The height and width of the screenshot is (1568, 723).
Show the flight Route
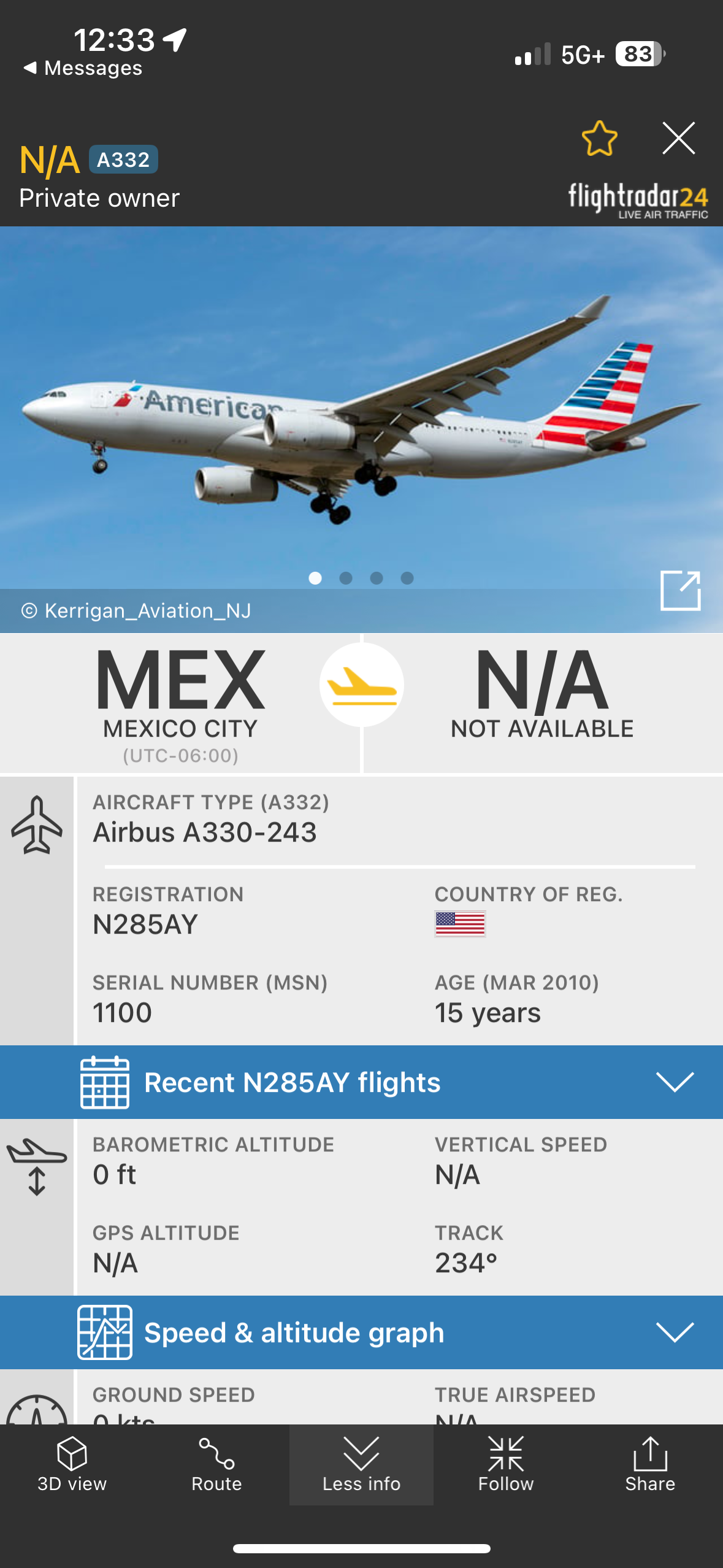tap(216, 1465)
